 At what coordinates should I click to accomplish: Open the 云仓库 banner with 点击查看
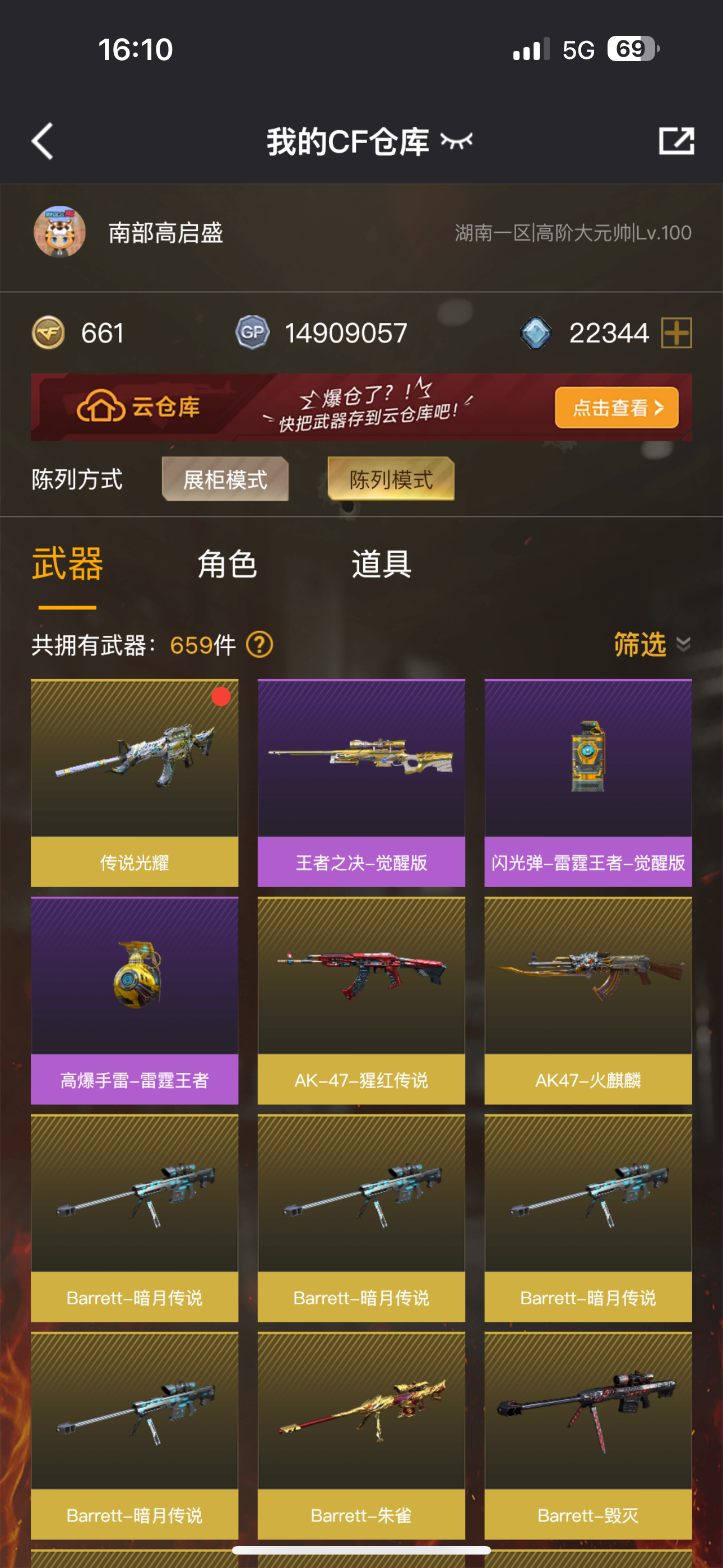(361, 407)
